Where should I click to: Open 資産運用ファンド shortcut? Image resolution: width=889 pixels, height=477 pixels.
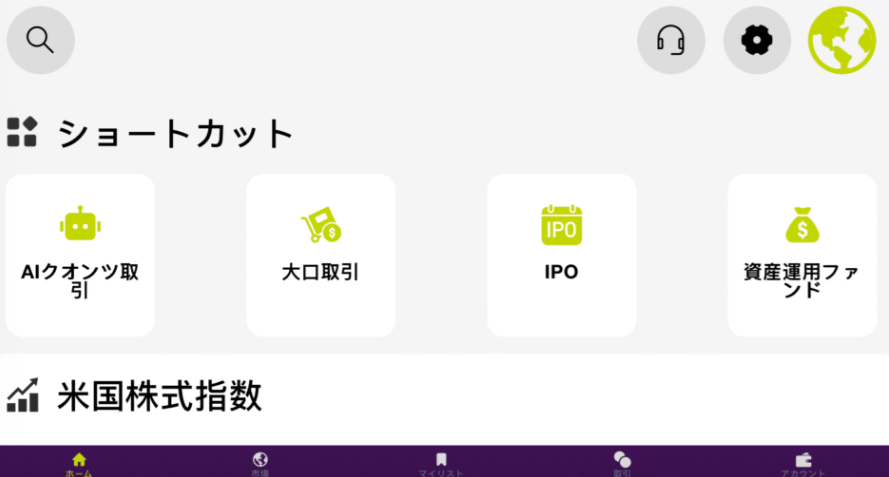tap(802, 255)
